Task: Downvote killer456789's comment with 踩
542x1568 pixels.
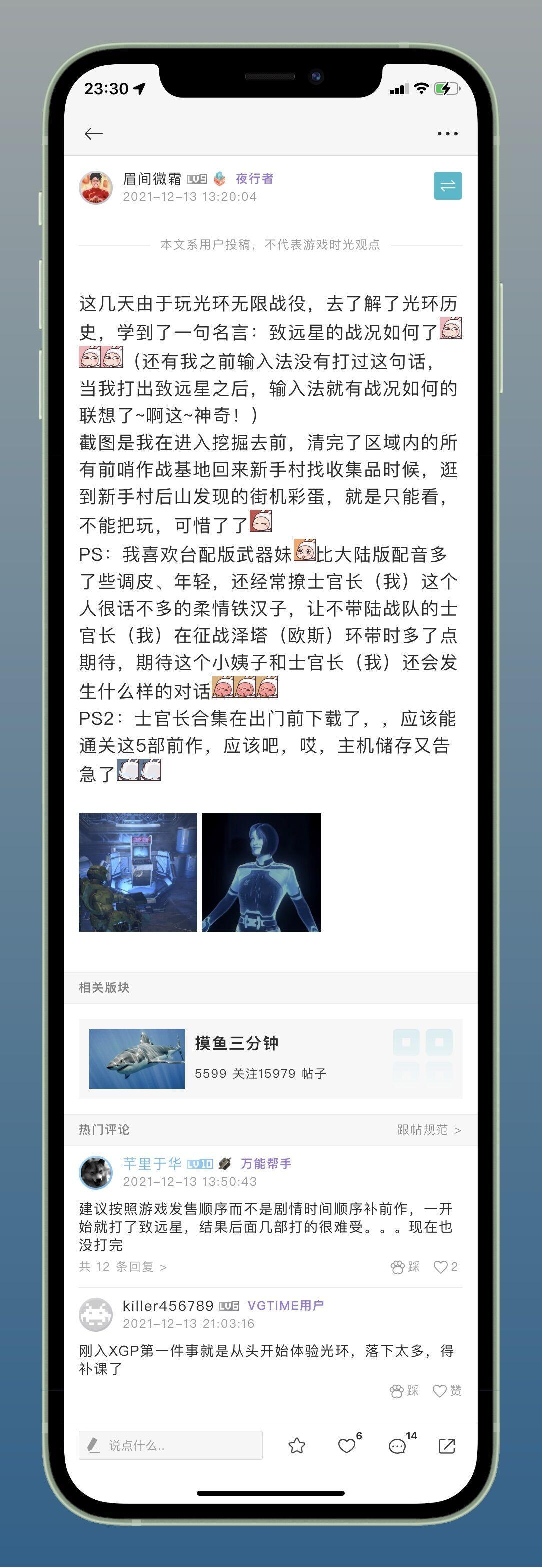Action: 404,1391
